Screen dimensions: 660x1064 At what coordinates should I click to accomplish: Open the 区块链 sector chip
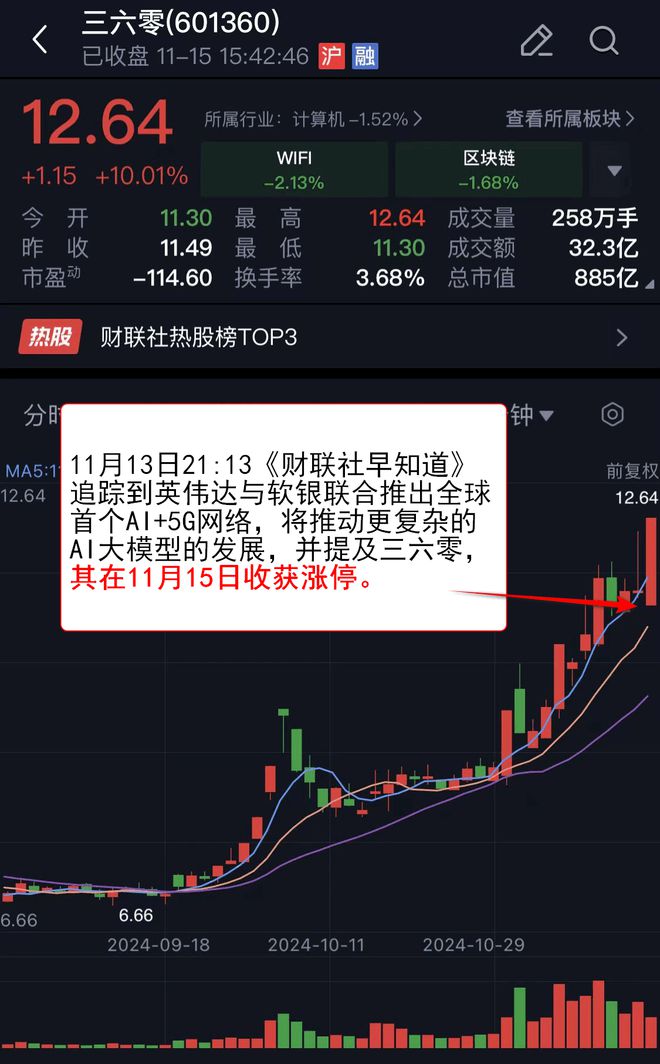tap(489, 169)
